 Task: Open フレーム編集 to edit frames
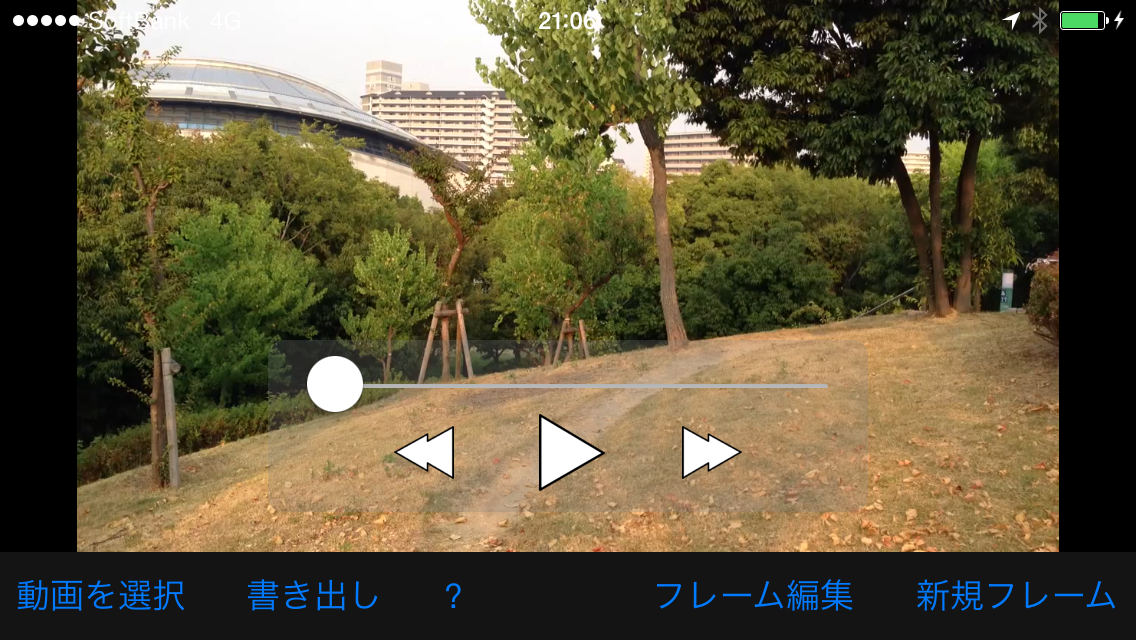(x=753, y=596)
